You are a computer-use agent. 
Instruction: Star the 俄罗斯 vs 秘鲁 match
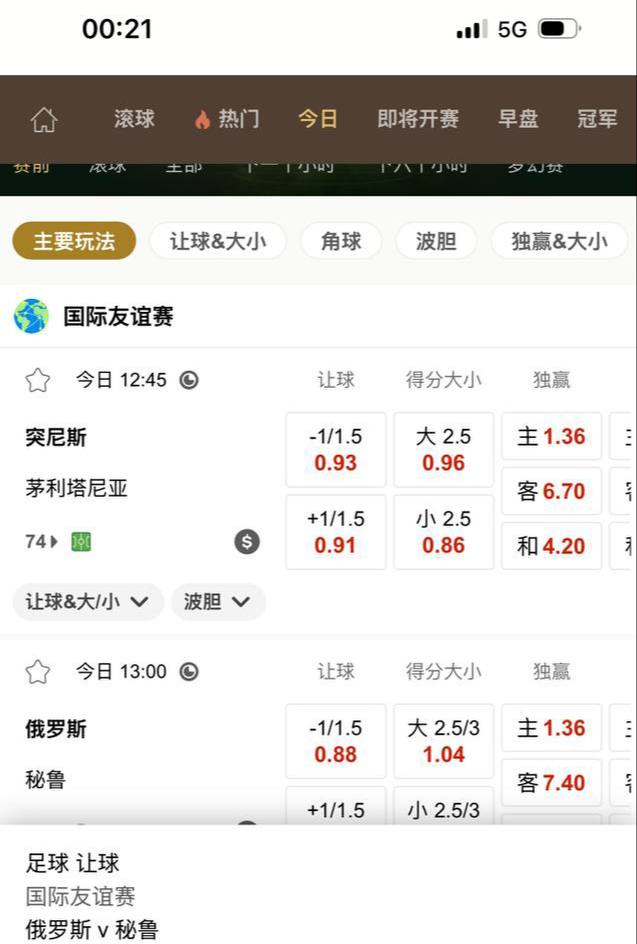38,672
